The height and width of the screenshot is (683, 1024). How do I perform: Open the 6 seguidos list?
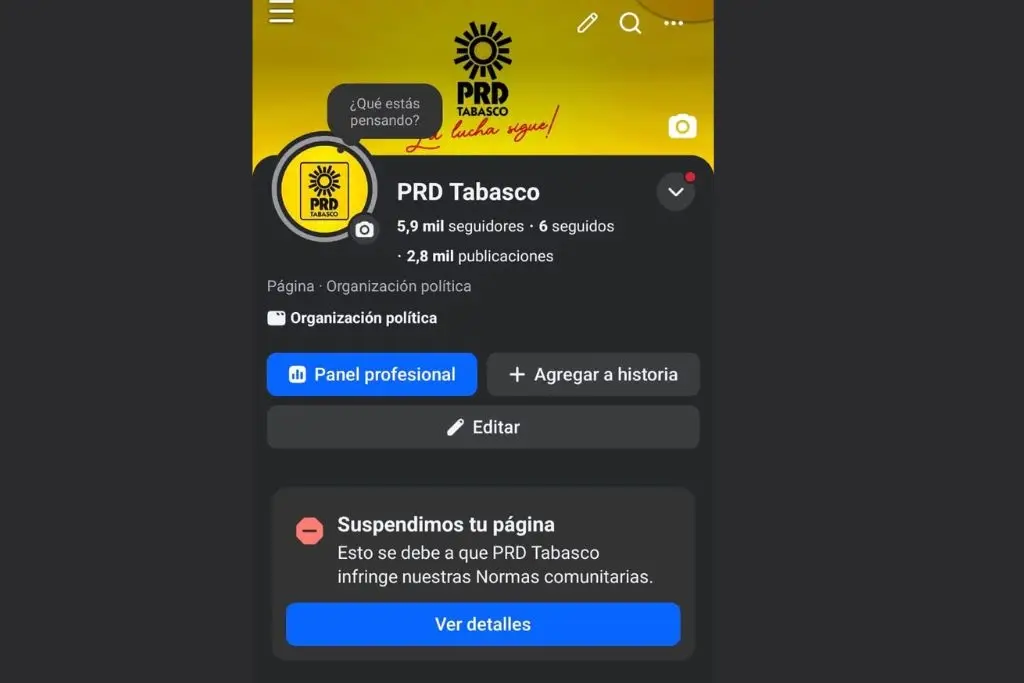pyautogui.click(x=577, y=226)
